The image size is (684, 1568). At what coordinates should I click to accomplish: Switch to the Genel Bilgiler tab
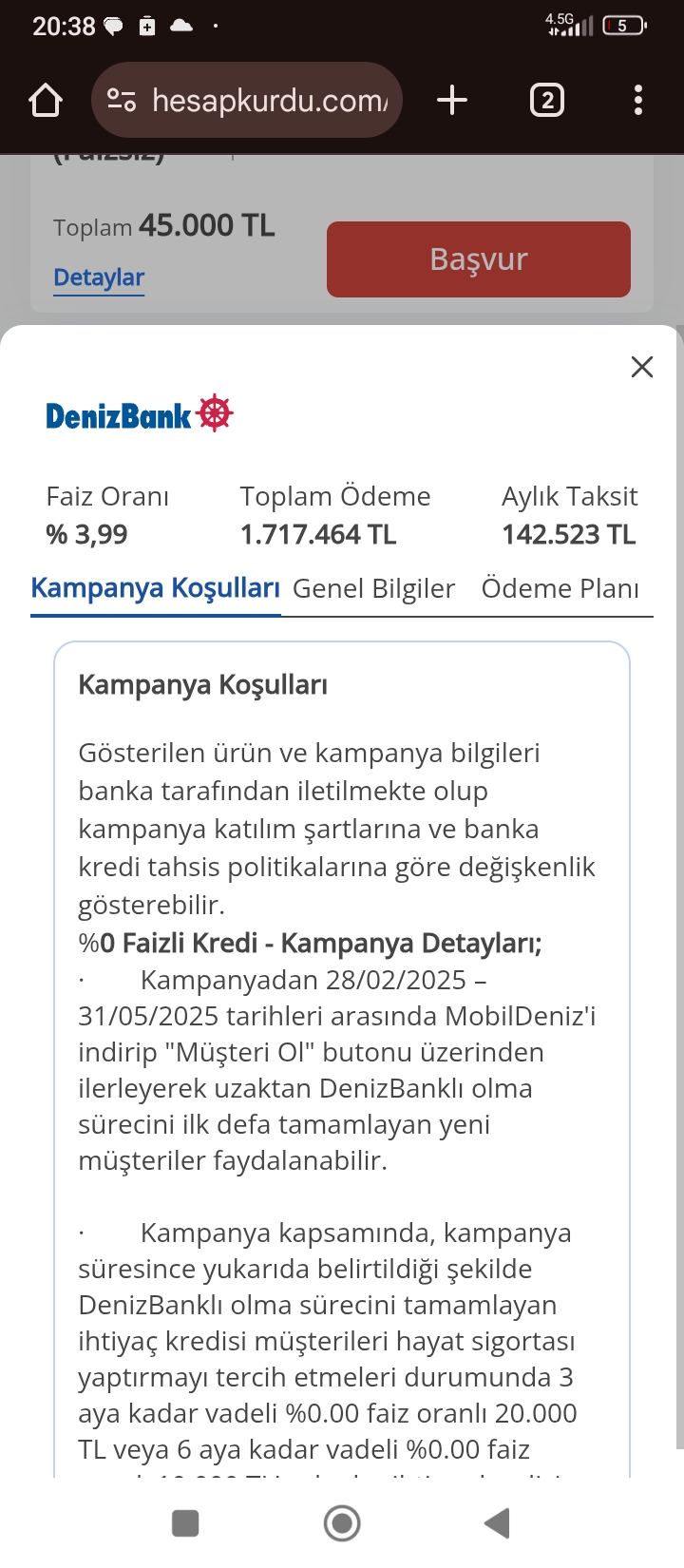(x=373, y=588)
